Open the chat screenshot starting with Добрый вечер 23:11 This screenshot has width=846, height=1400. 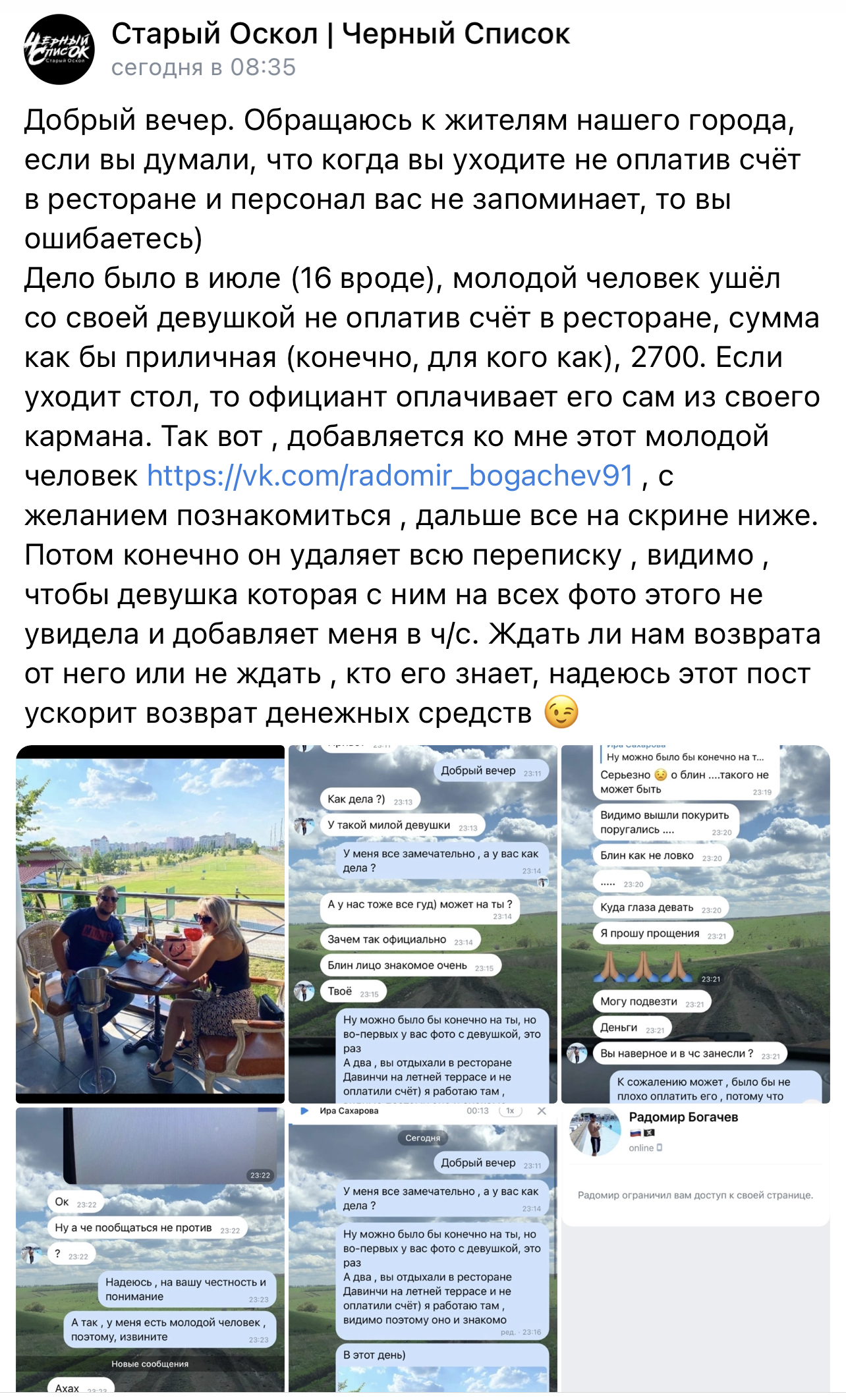click(423, 924)
